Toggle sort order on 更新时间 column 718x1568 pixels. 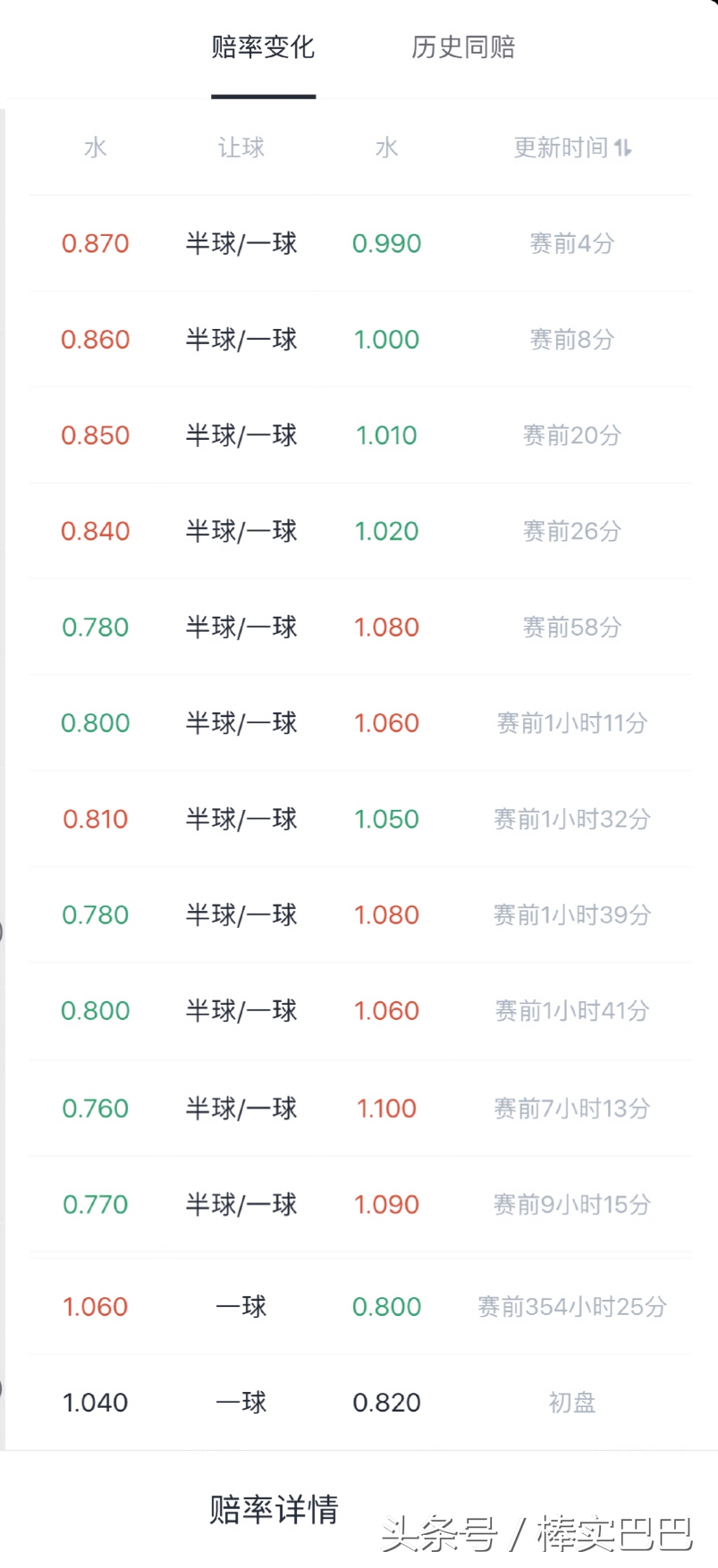point(626,148)
